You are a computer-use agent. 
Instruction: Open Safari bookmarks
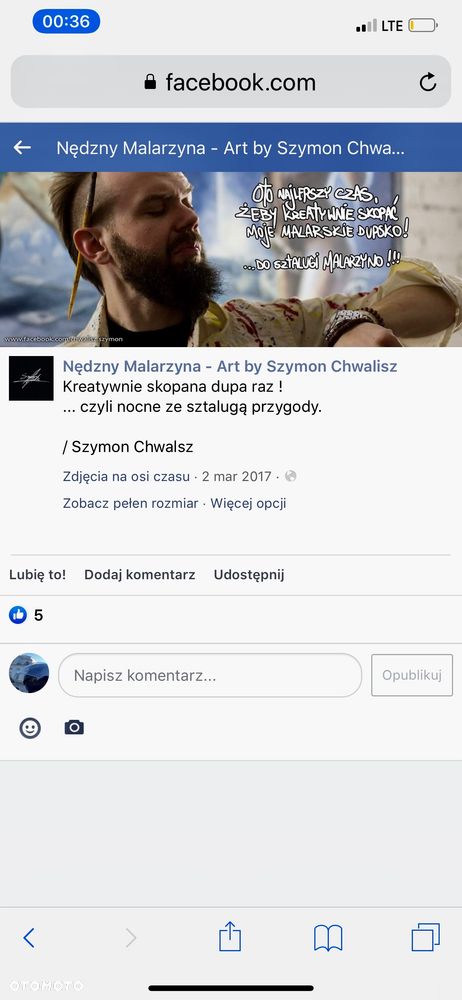pos(328,938)
